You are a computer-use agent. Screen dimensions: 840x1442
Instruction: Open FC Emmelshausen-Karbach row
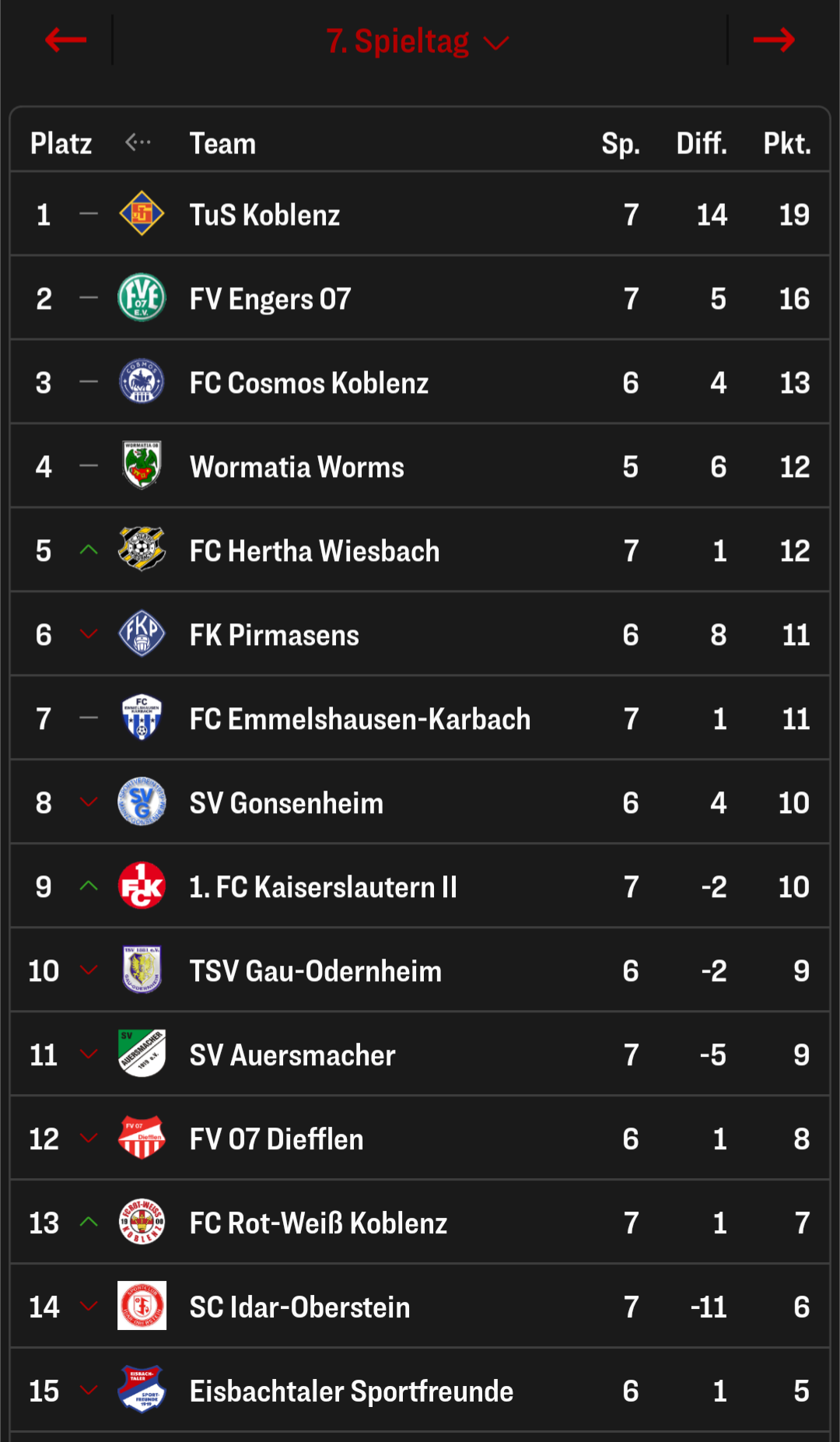(x=420, y=718)
